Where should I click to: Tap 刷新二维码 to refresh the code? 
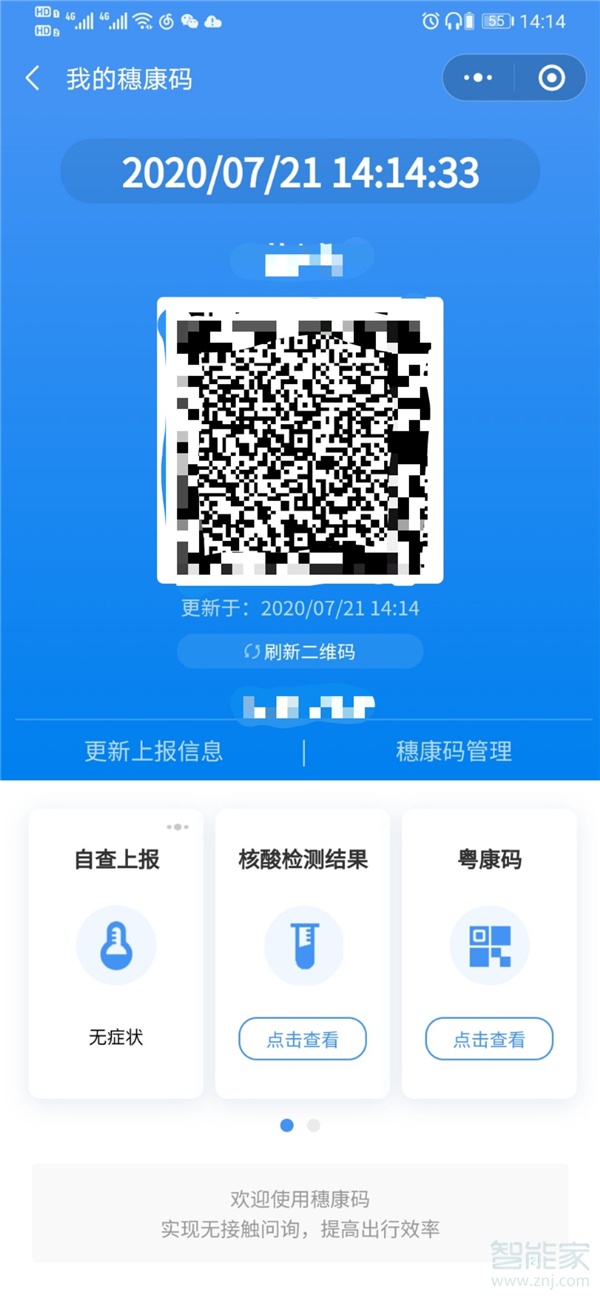coord(300,652)
